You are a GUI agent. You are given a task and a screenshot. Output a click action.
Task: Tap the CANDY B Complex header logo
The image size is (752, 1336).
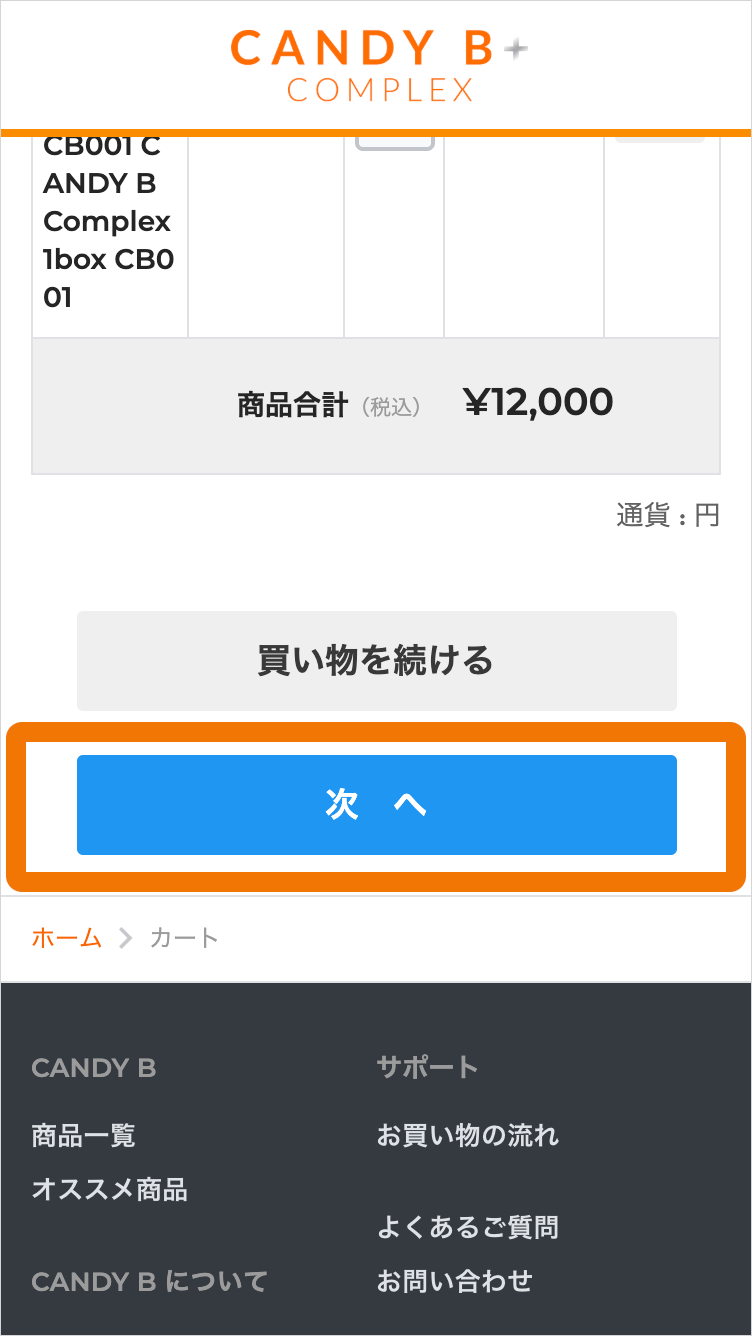[378, 65]
